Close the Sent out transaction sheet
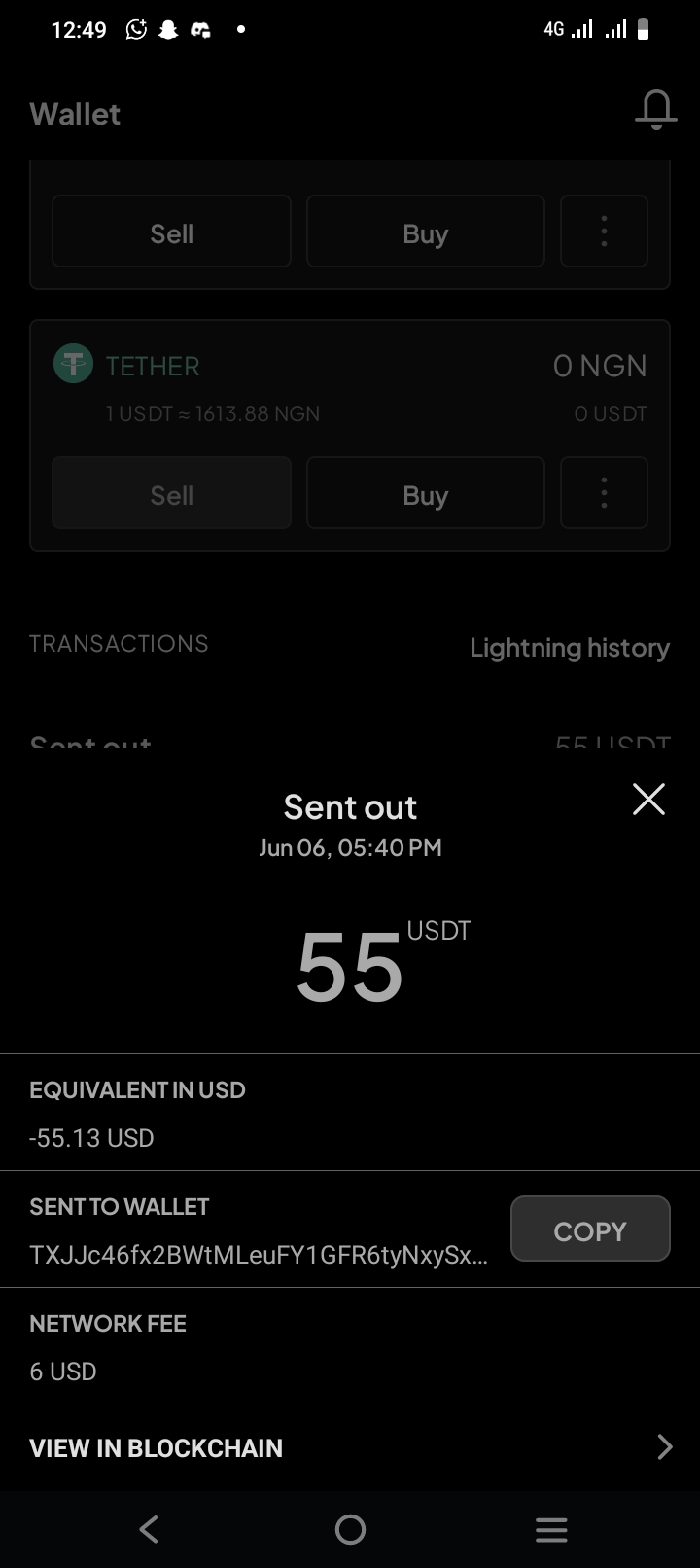Viewport: 700px width, 1568px height. [x=648, y=800]
